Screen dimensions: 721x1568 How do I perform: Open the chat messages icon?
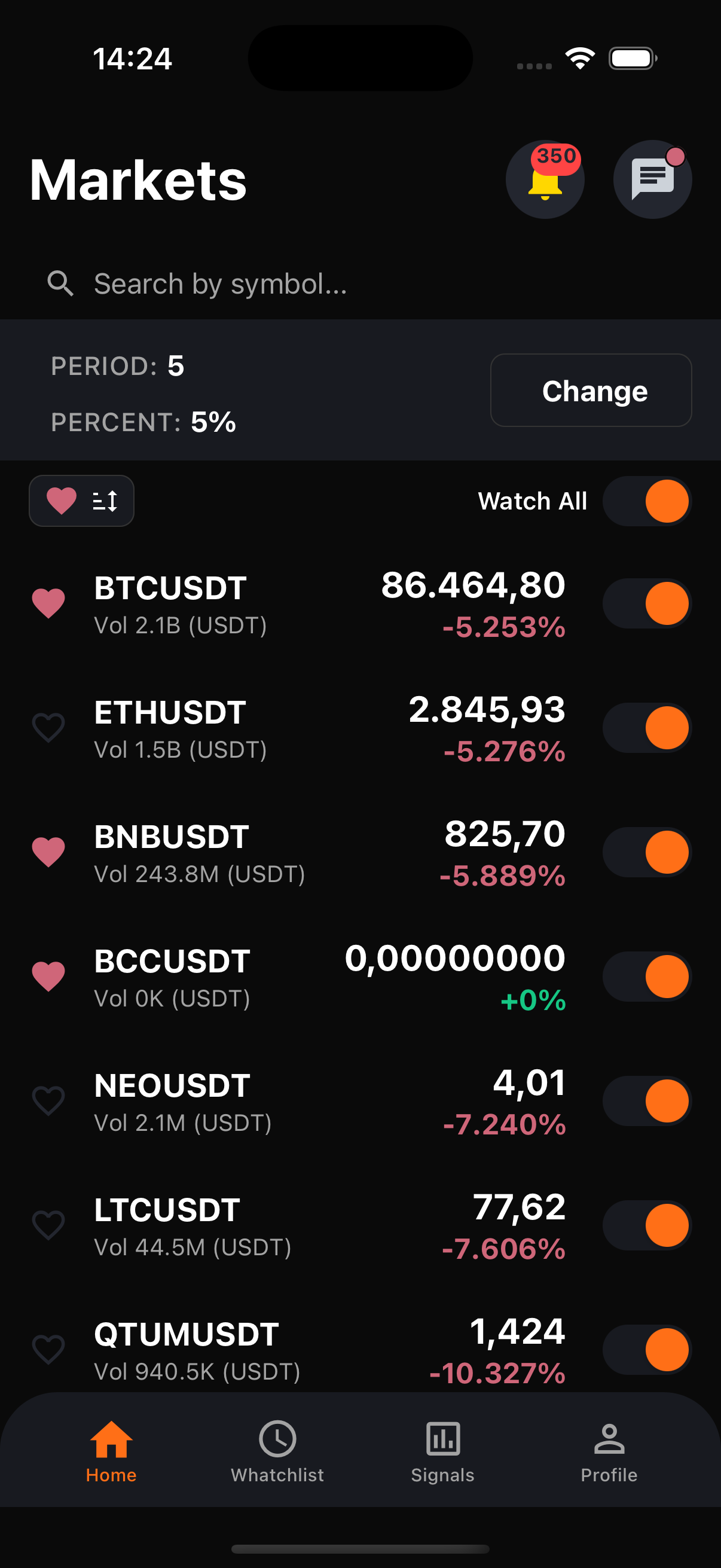652,180
